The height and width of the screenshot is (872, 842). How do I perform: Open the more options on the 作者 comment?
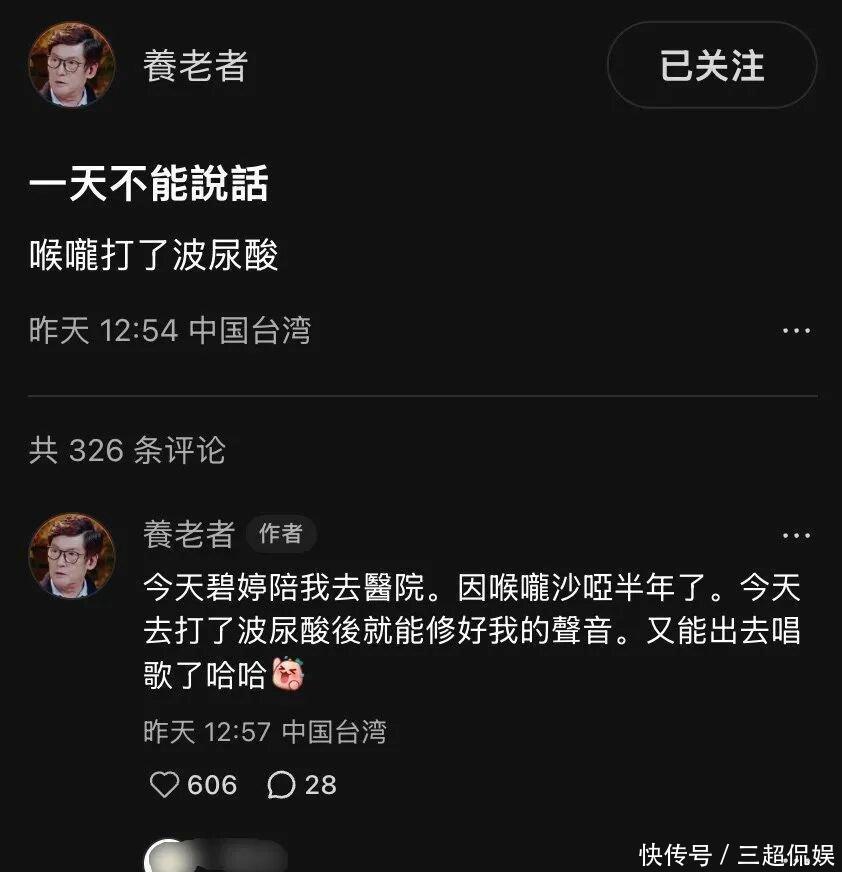point(796,536)
